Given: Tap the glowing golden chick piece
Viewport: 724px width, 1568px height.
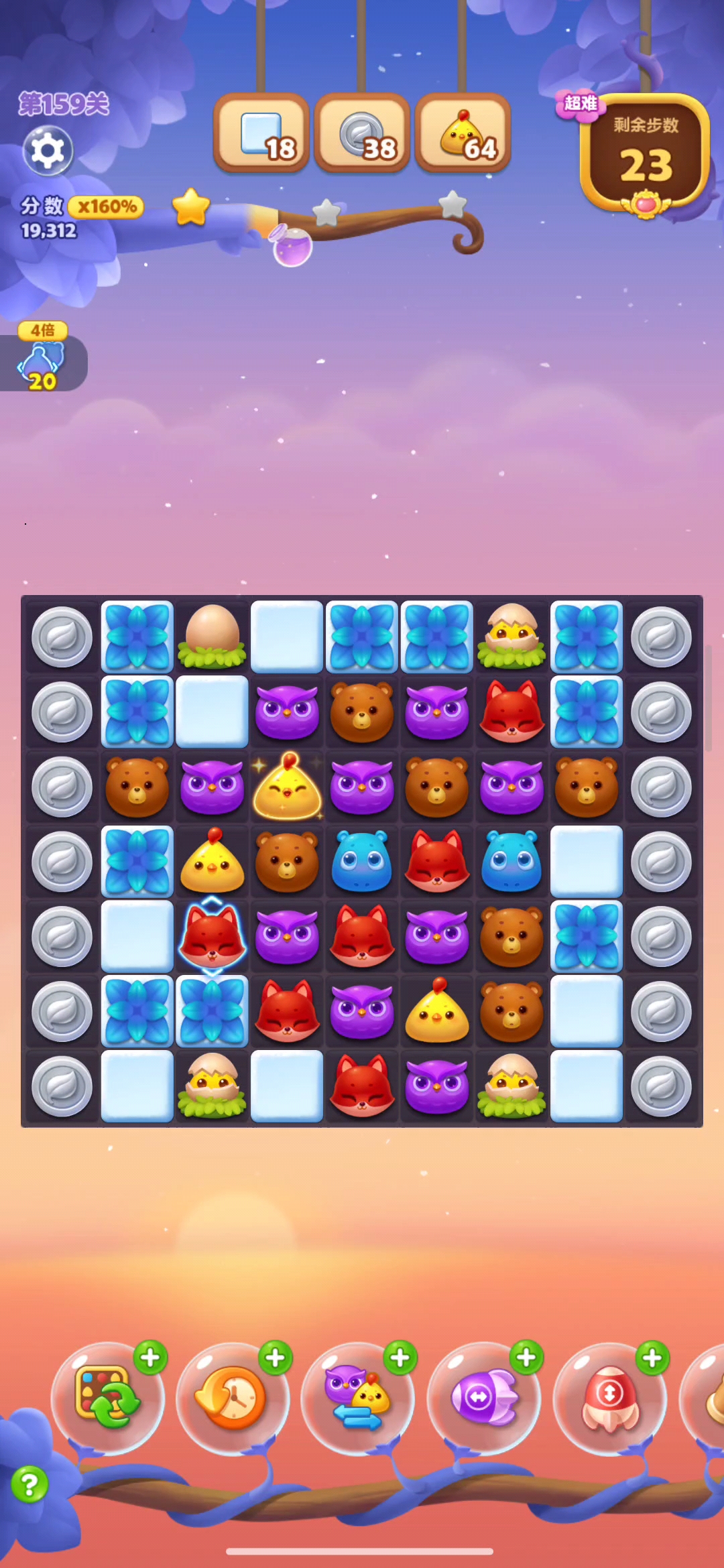Looking at the screenshot, I should click(x=287, y=787).
